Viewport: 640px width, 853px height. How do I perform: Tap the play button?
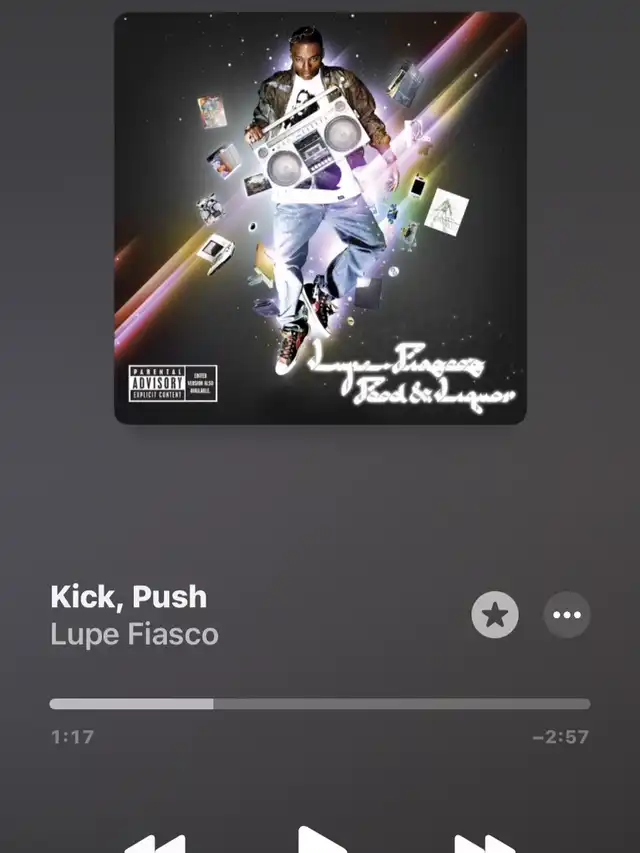[320, 842]
